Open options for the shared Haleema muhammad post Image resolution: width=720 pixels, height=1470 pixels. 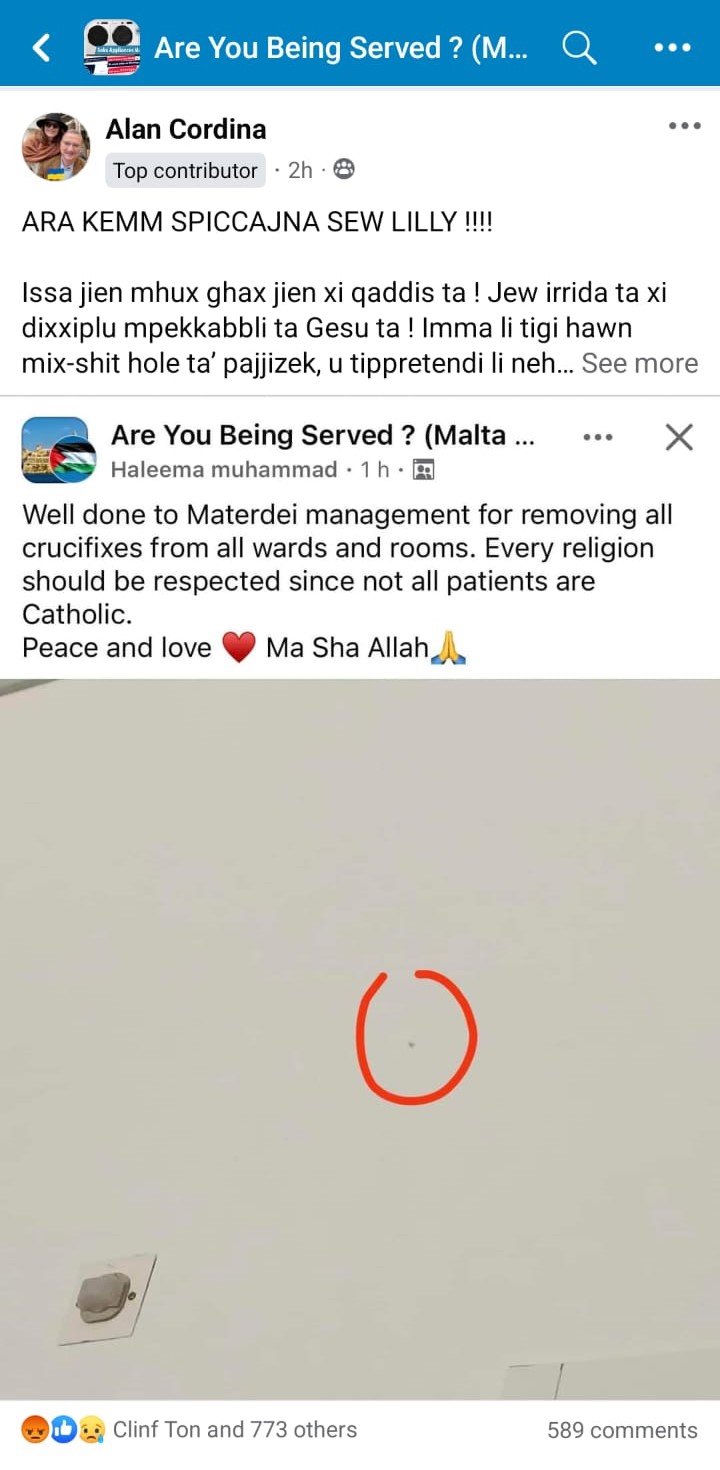point(597,437)
